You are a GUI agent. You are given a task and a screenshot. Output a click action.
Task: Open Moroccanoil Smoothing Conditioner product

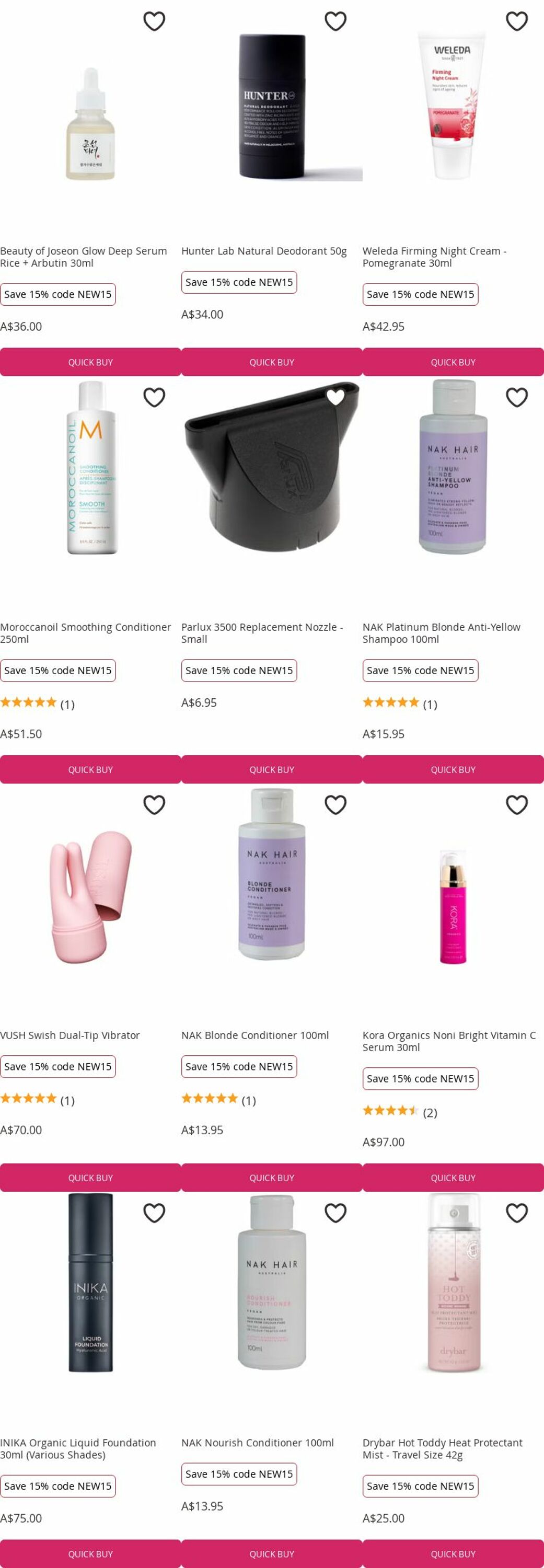(x=85, y=632)
